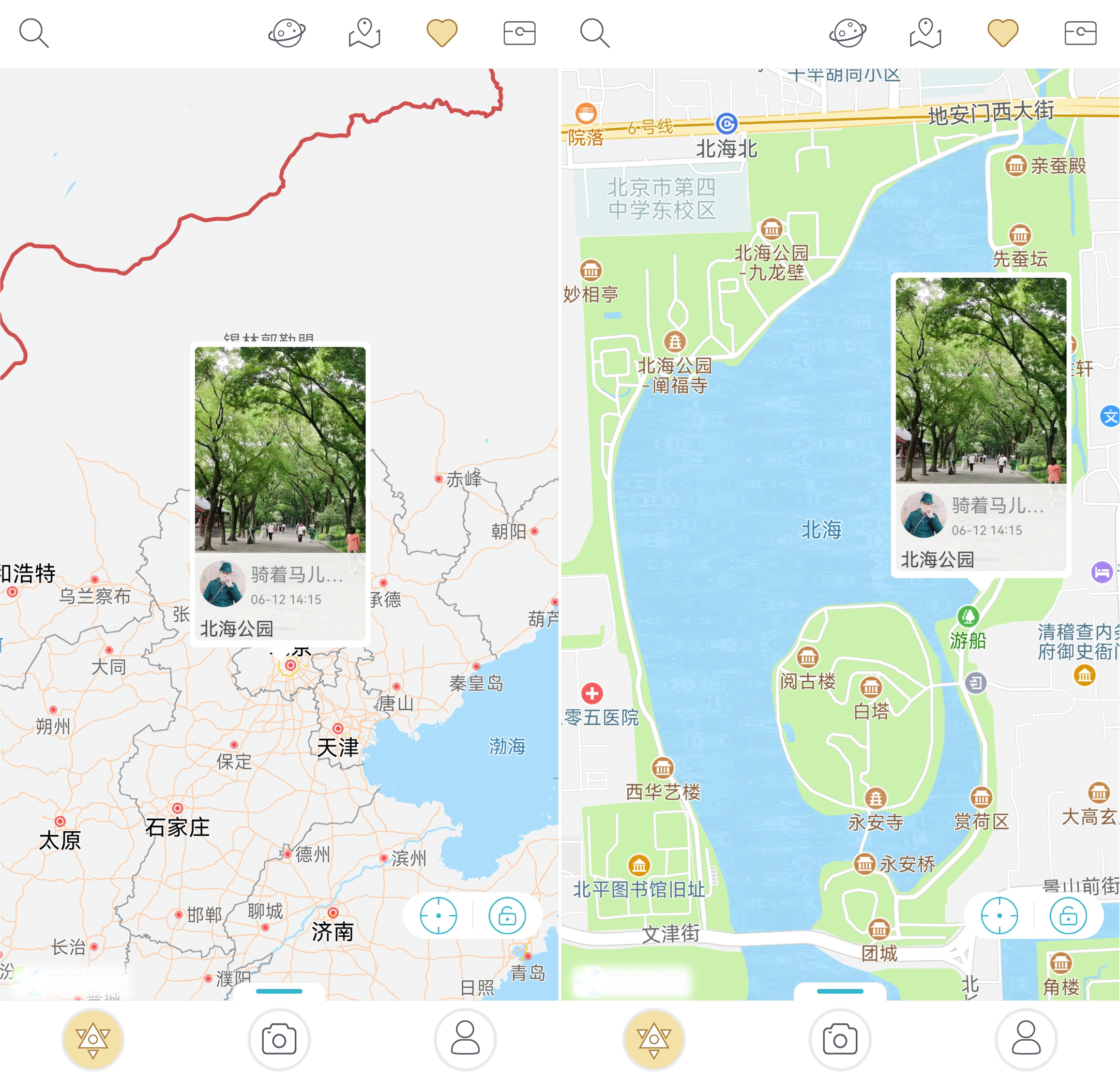Select triangle home tab under the regional map

(93, 1040)
